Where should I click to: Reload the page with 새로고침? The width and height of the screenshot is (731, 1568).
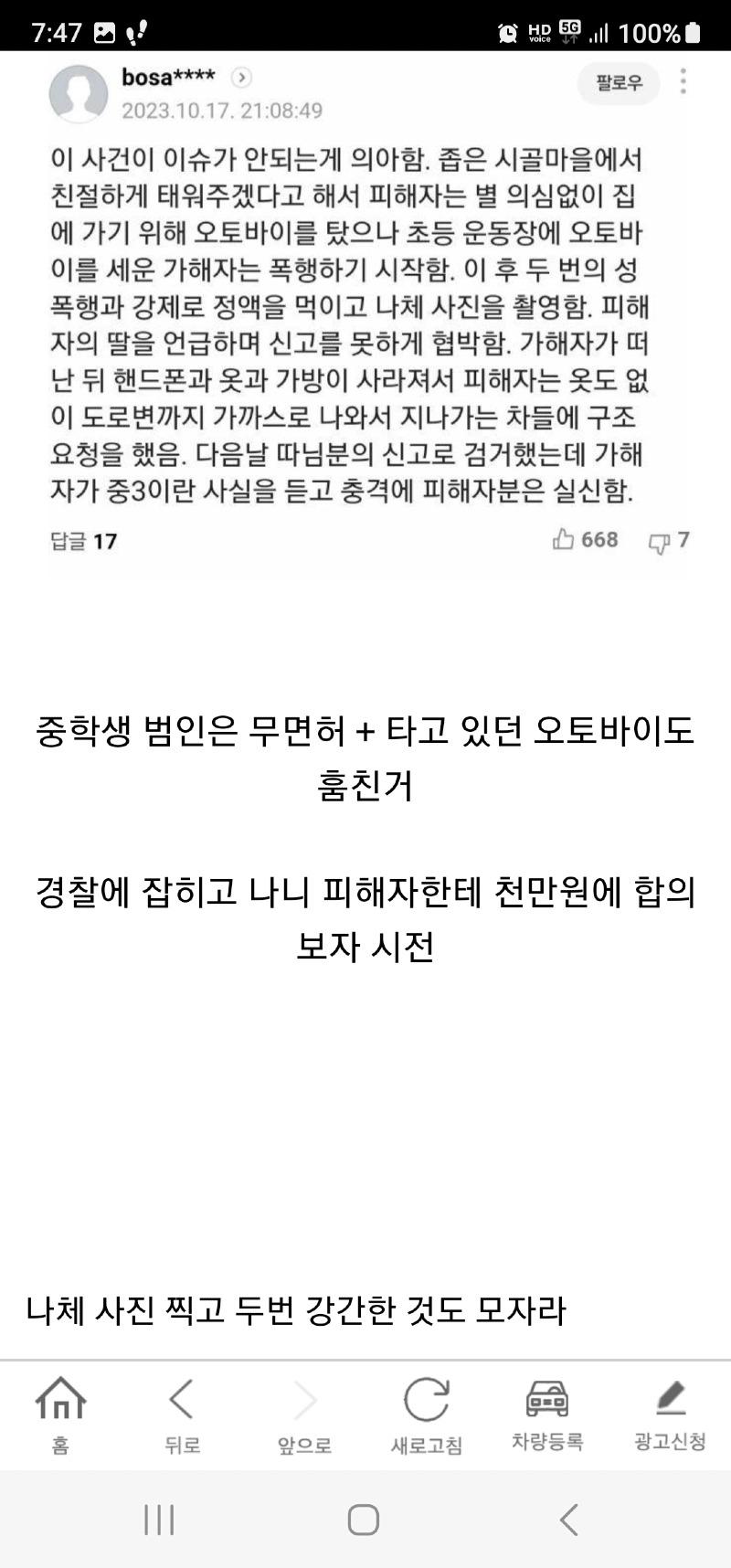[x=426, y=1414]
